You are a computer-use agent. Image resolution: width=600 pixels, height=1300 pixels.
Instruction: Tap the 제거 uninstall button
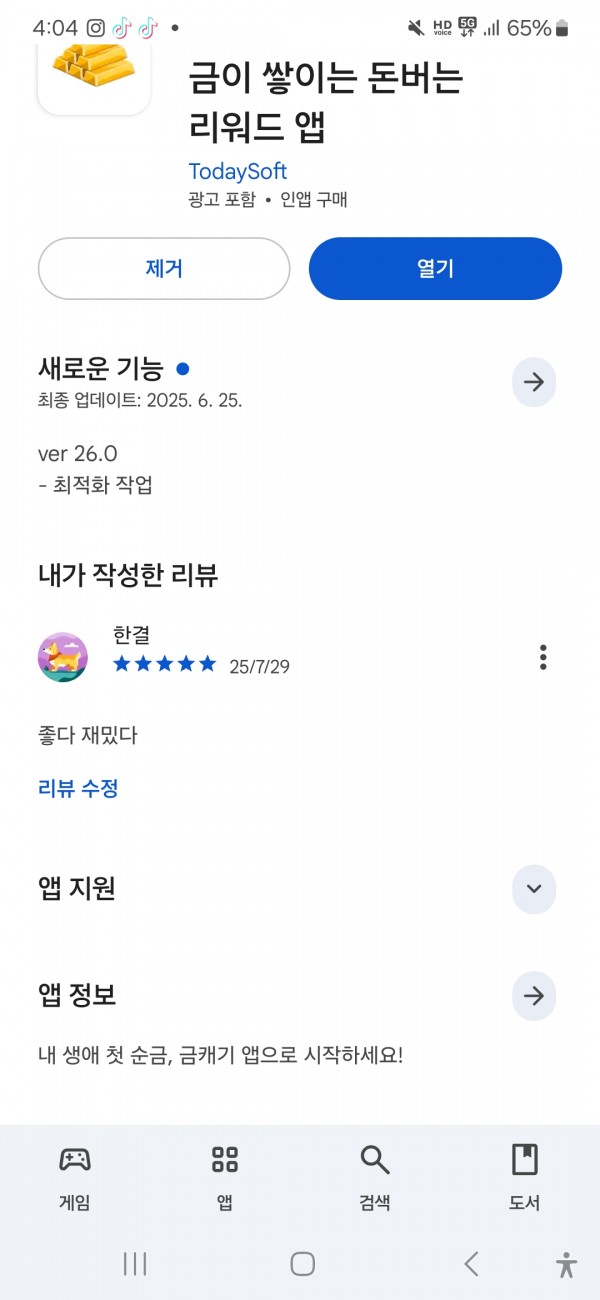(x=164, y=268)
